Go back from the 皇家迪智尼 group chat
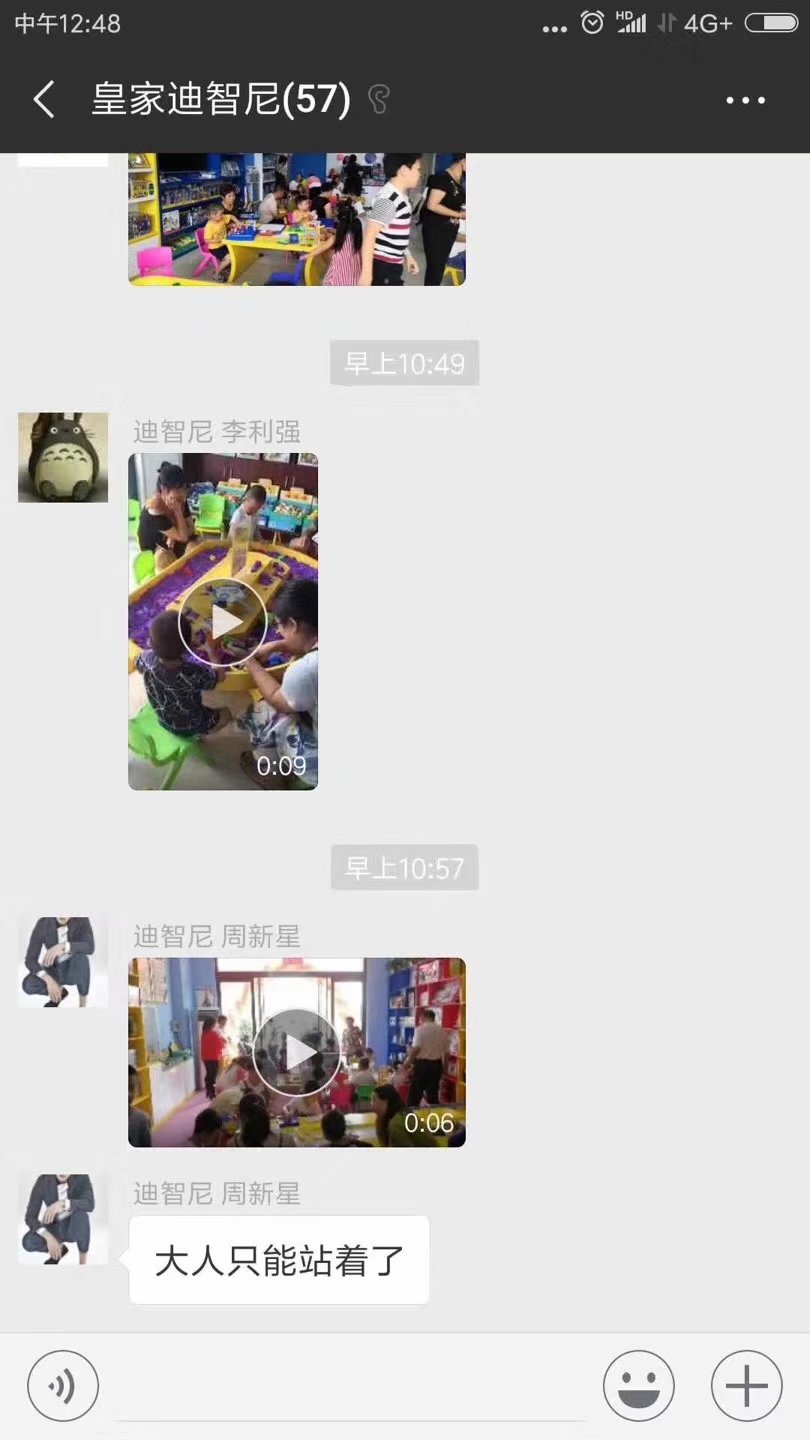The image size is (810, 1440). pyautogui.click(x=44, y=100)
